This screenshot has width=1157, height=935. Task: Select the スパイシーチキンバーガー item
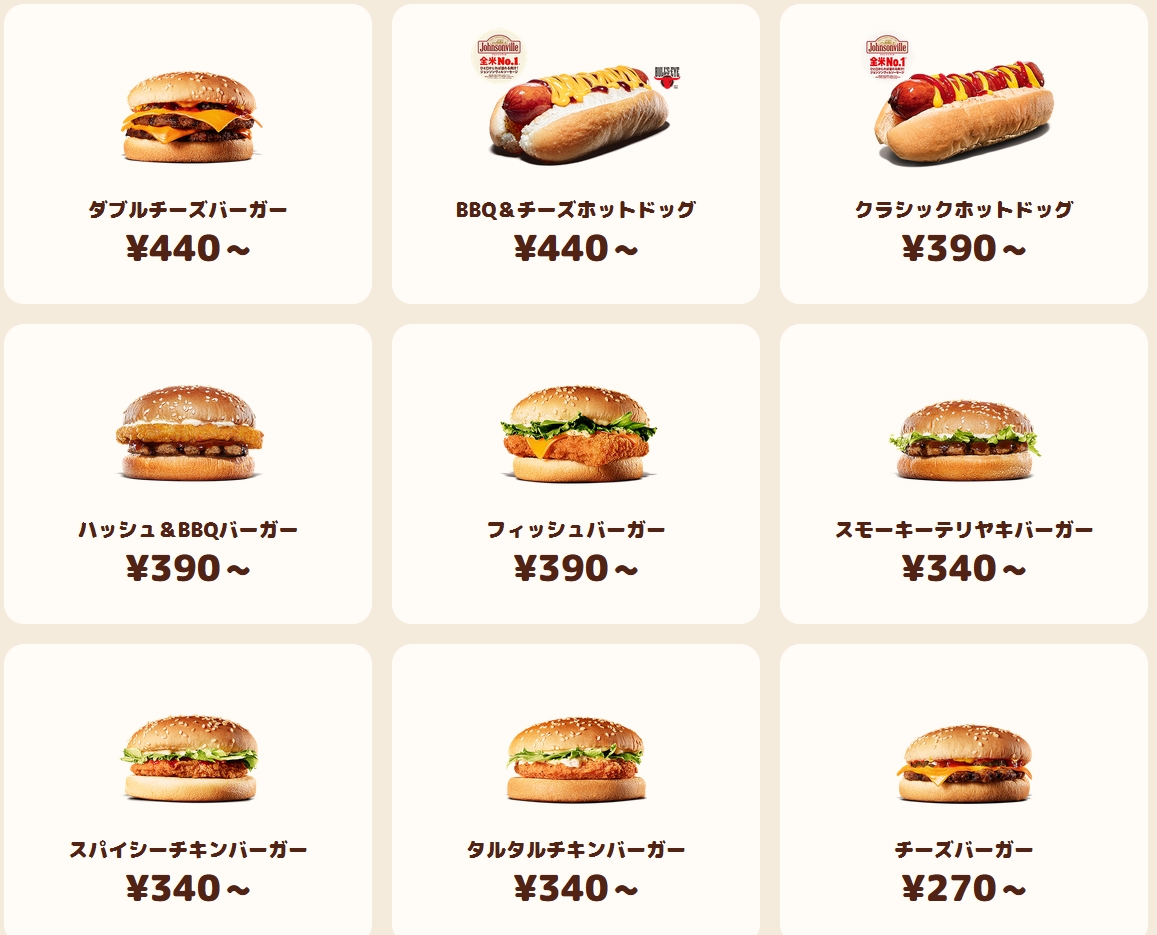(x=188, y=794)
